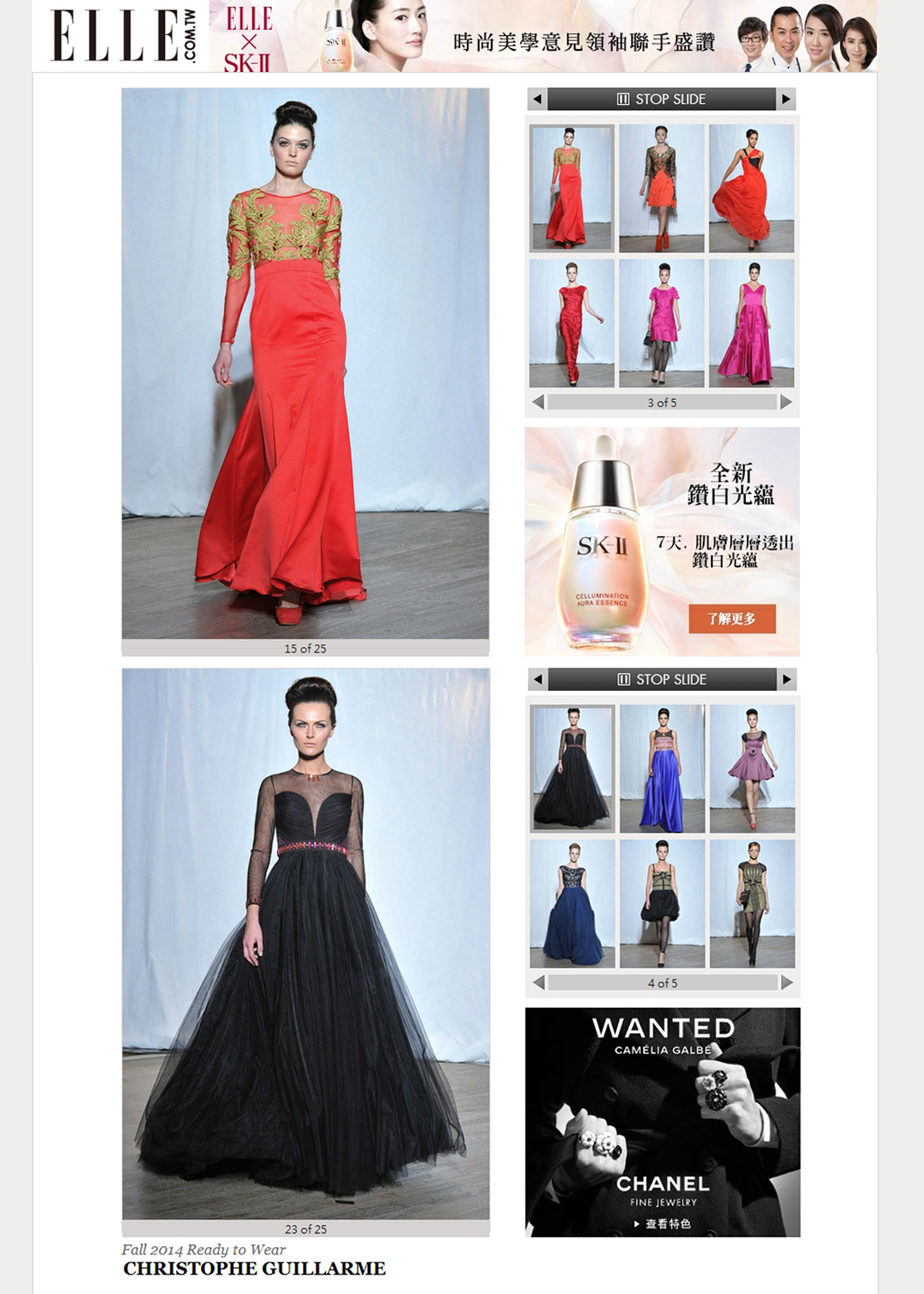The image size is (924, 1294).
Task: View the navy blue ball gown thumbnail
Action: click(572, 904)
